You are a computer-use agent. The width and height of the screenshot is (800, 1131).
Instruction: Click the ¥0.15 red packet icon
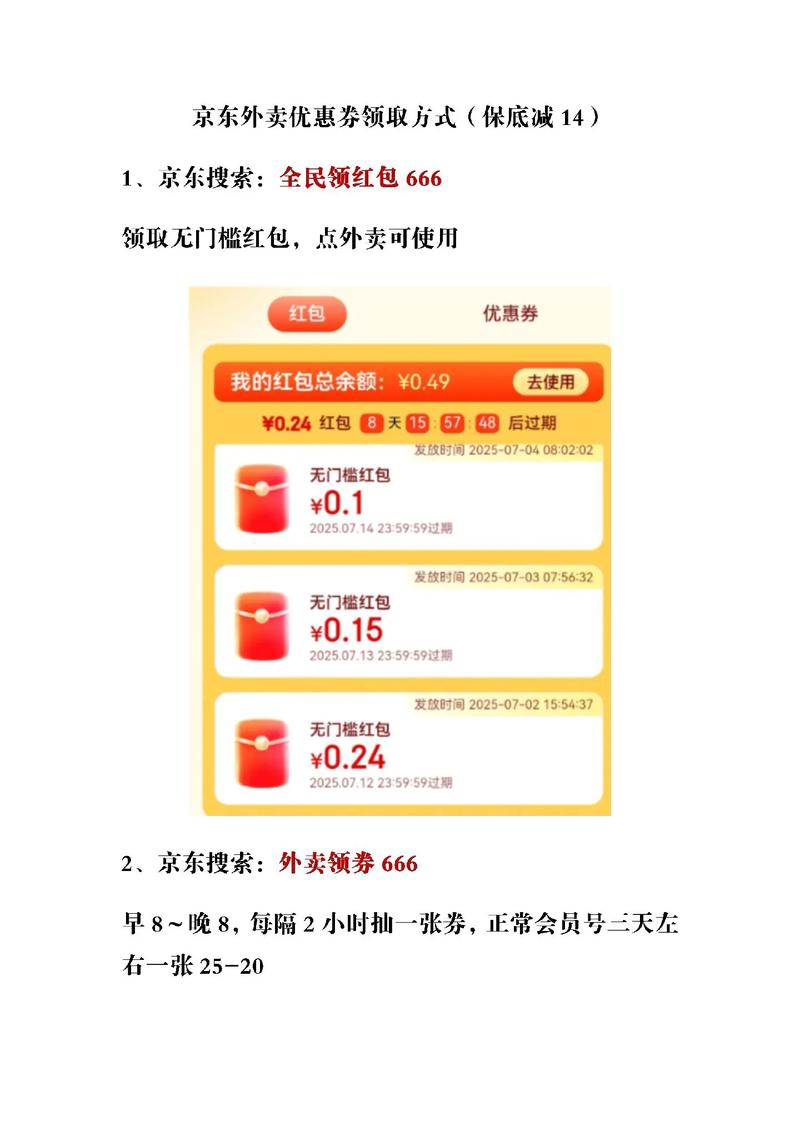coord(262,625)
